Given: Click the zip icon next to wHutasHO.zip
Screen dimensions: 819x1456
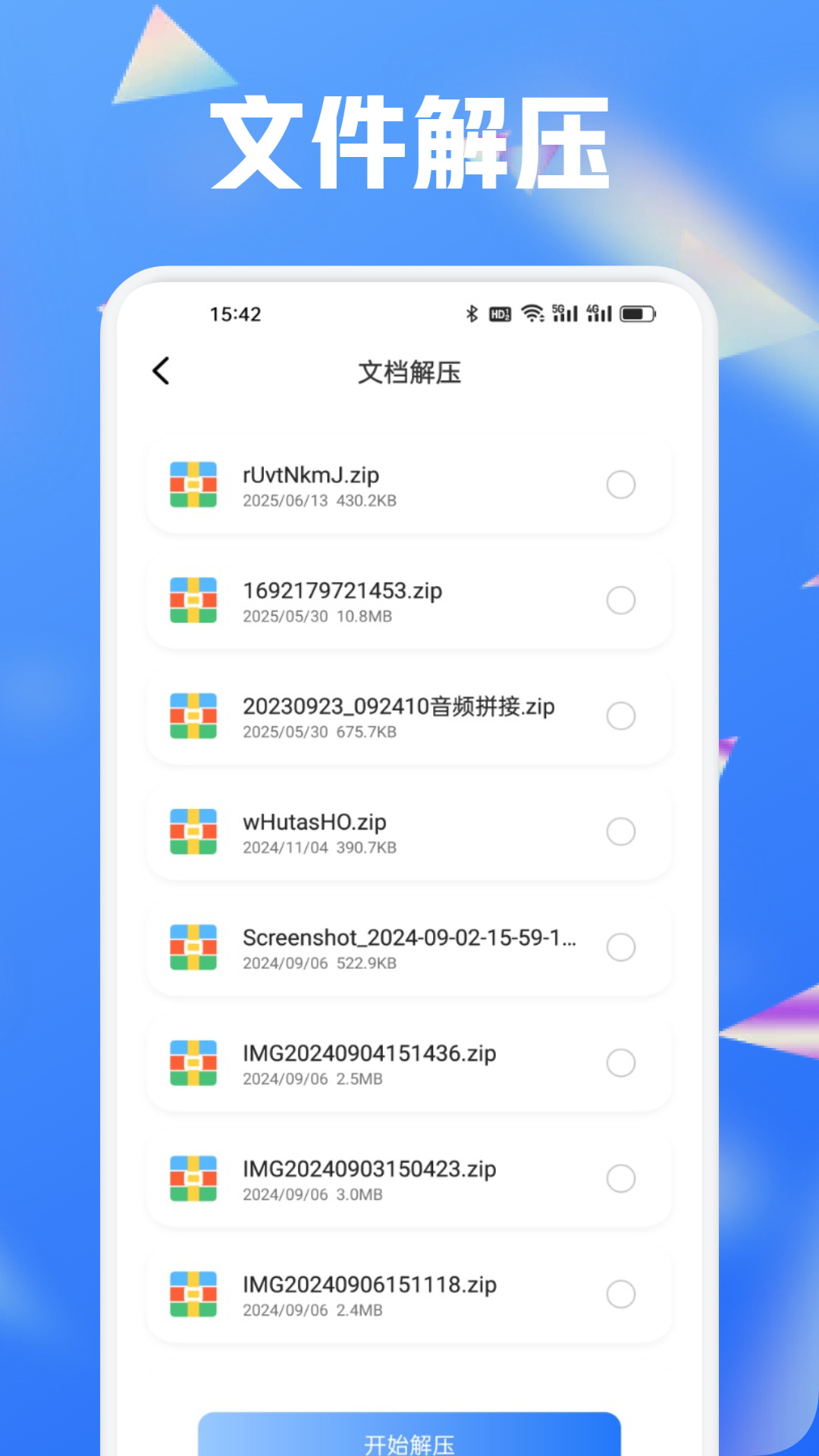Looking at the screenshot, I should pos(193,832).
